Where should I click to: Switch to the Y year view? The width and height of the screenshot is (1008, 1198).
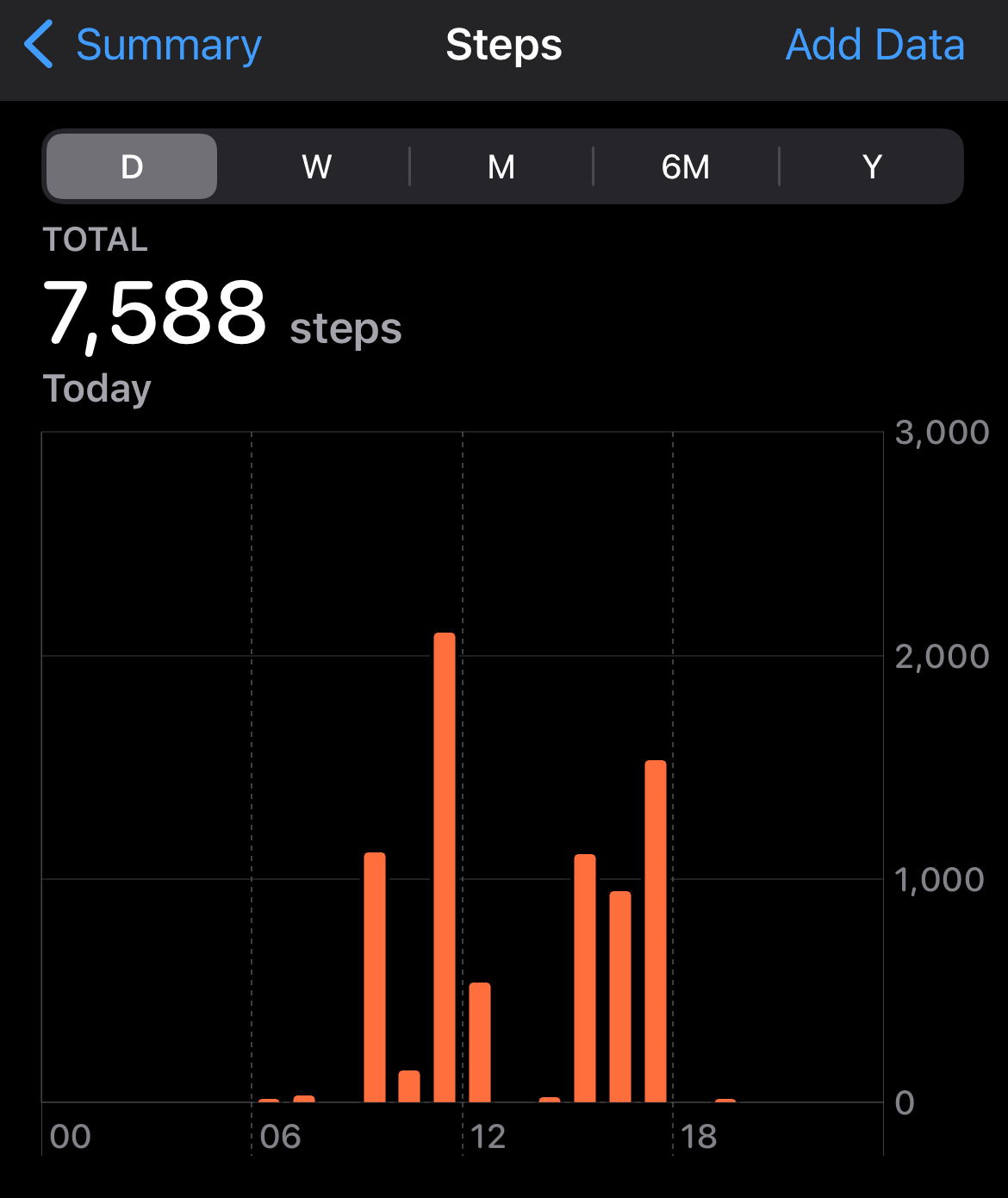872,166
